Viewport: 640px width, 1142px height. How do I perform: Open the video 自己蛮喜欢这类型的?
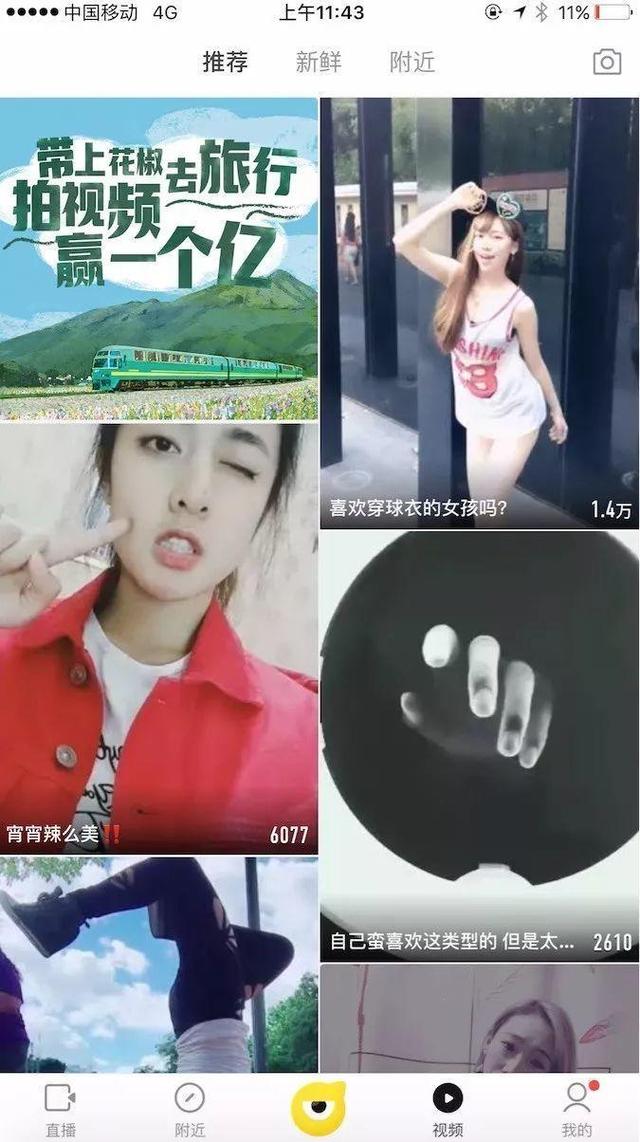[x=479, y=745]
